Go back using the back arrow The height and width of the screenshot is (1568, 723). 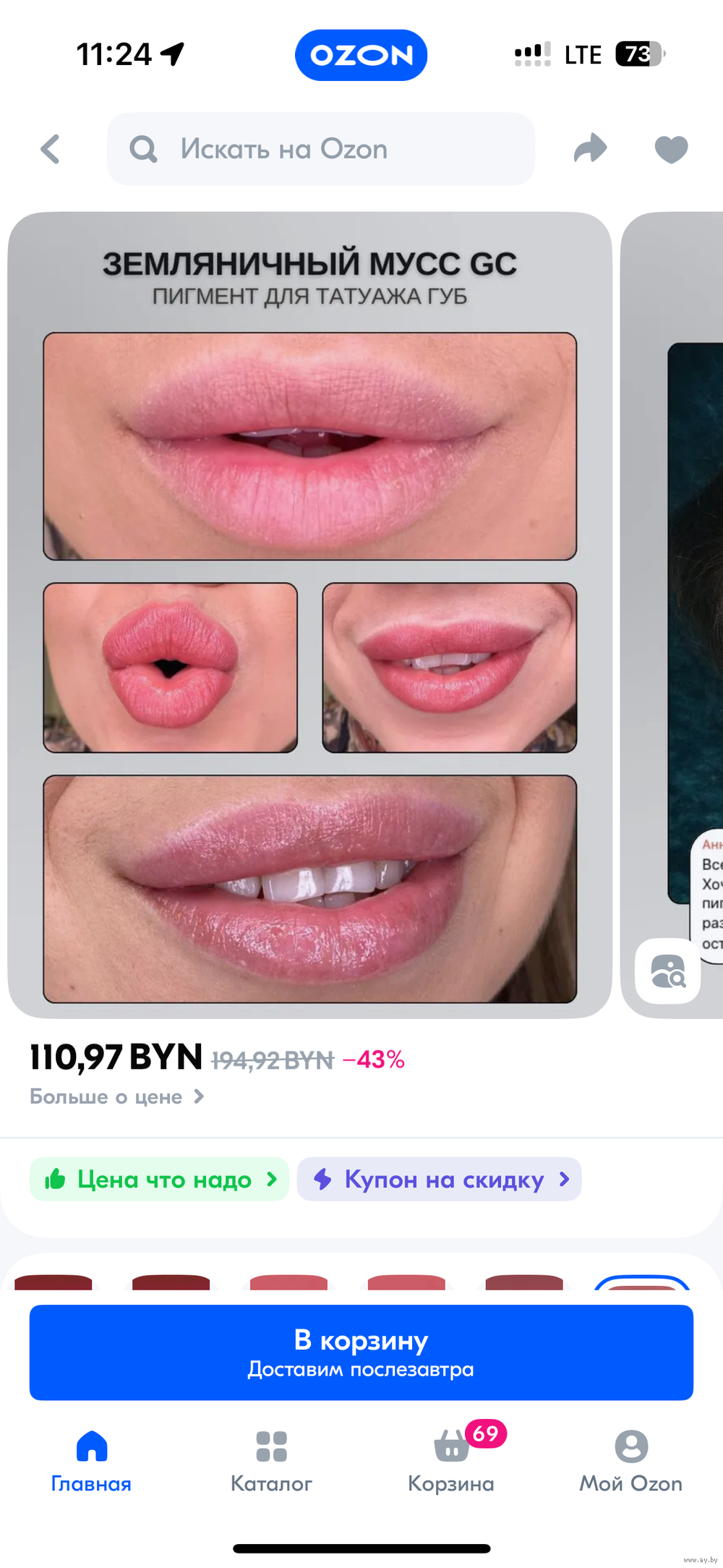(51, 150)
